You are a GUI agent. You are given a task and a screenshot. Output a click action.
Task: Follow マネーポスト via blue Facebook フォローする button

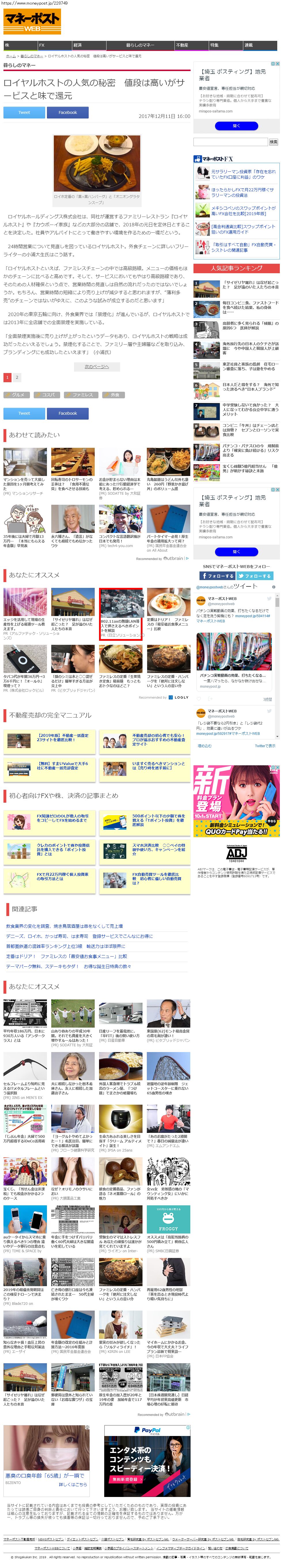click(218, 575)
